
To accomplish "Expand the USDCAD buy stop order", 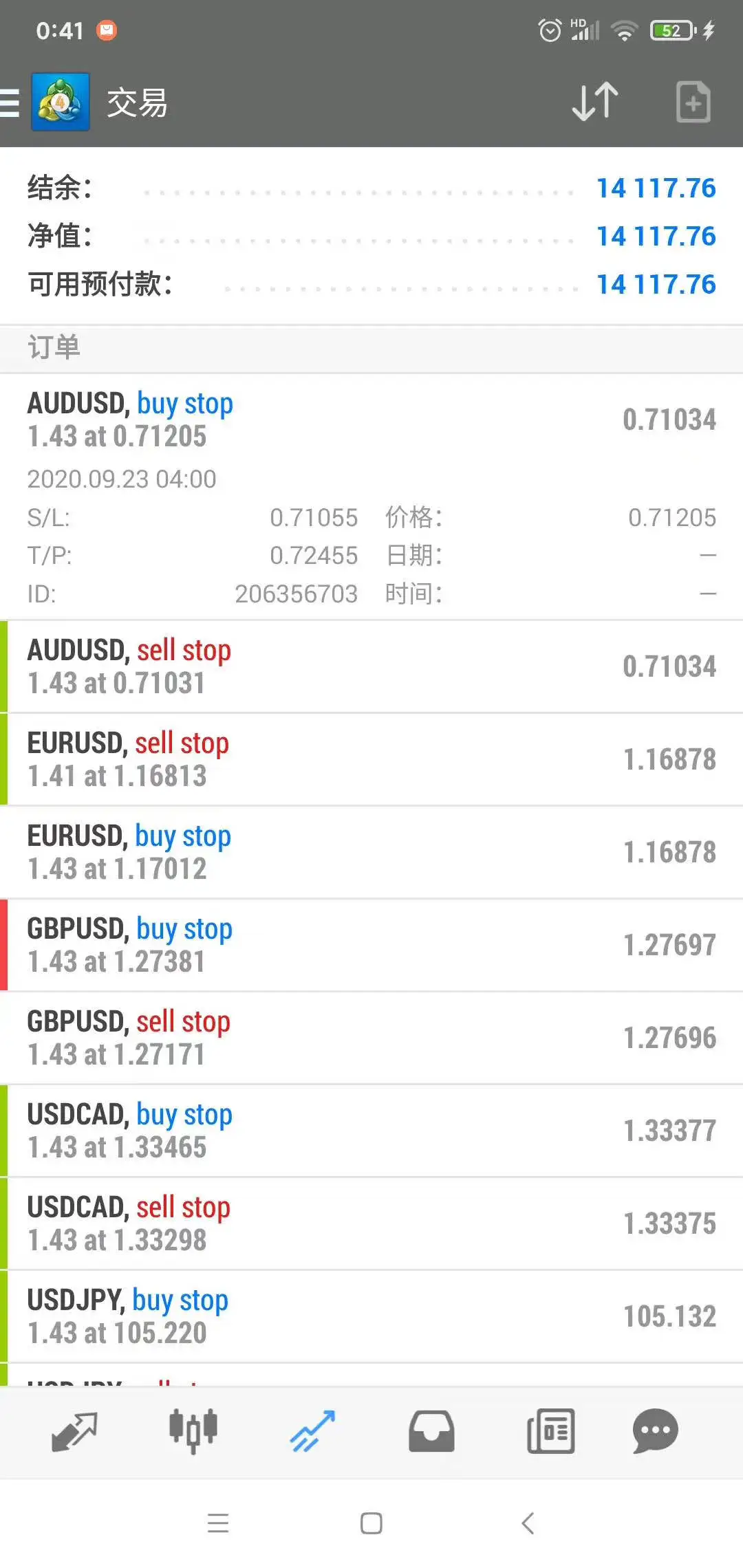I will (371, 1131).
